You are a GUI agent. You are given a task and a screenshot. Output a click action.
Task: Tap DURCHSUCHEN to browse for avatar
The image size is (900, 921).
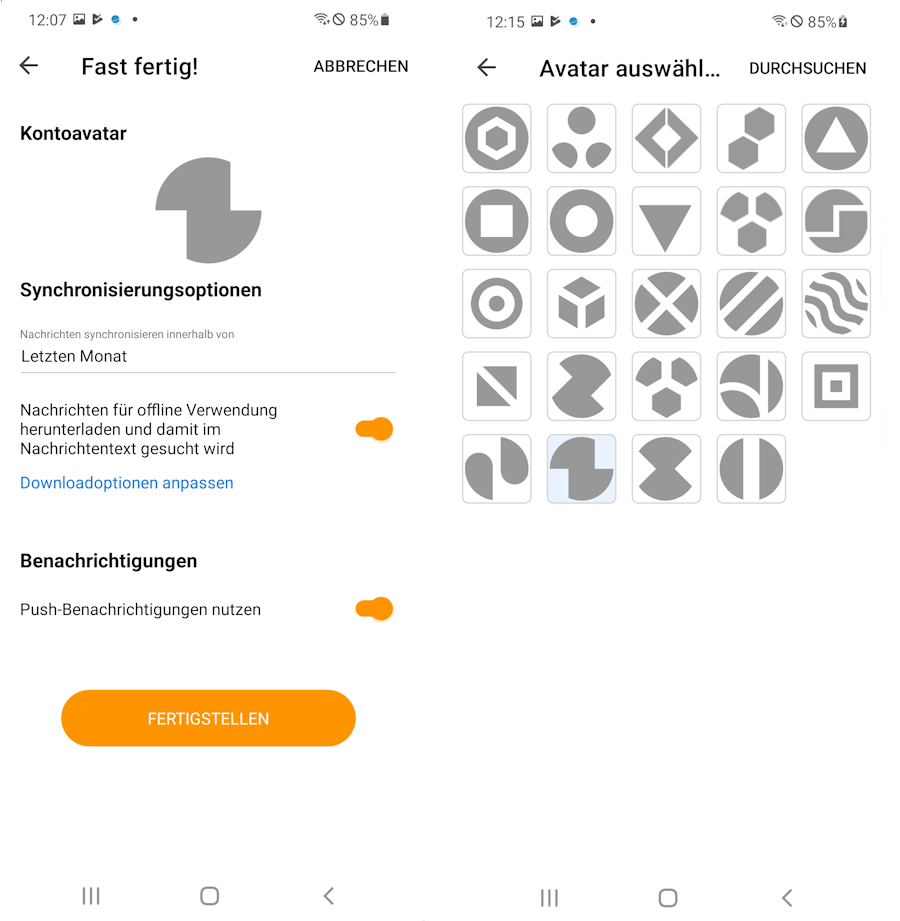coord(807,68)
